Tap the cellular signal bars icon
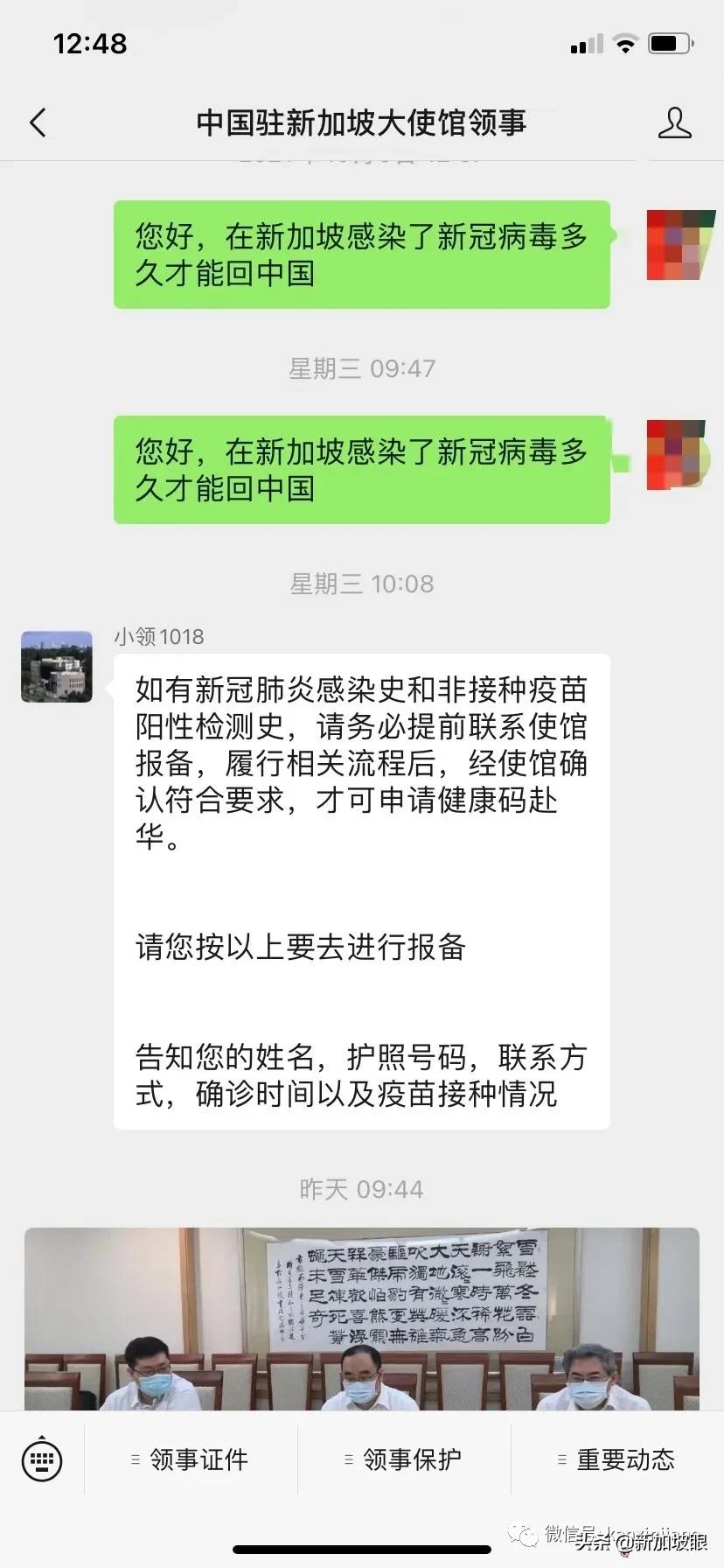Viewport: 724px width, 1568px height. point(585,43)
